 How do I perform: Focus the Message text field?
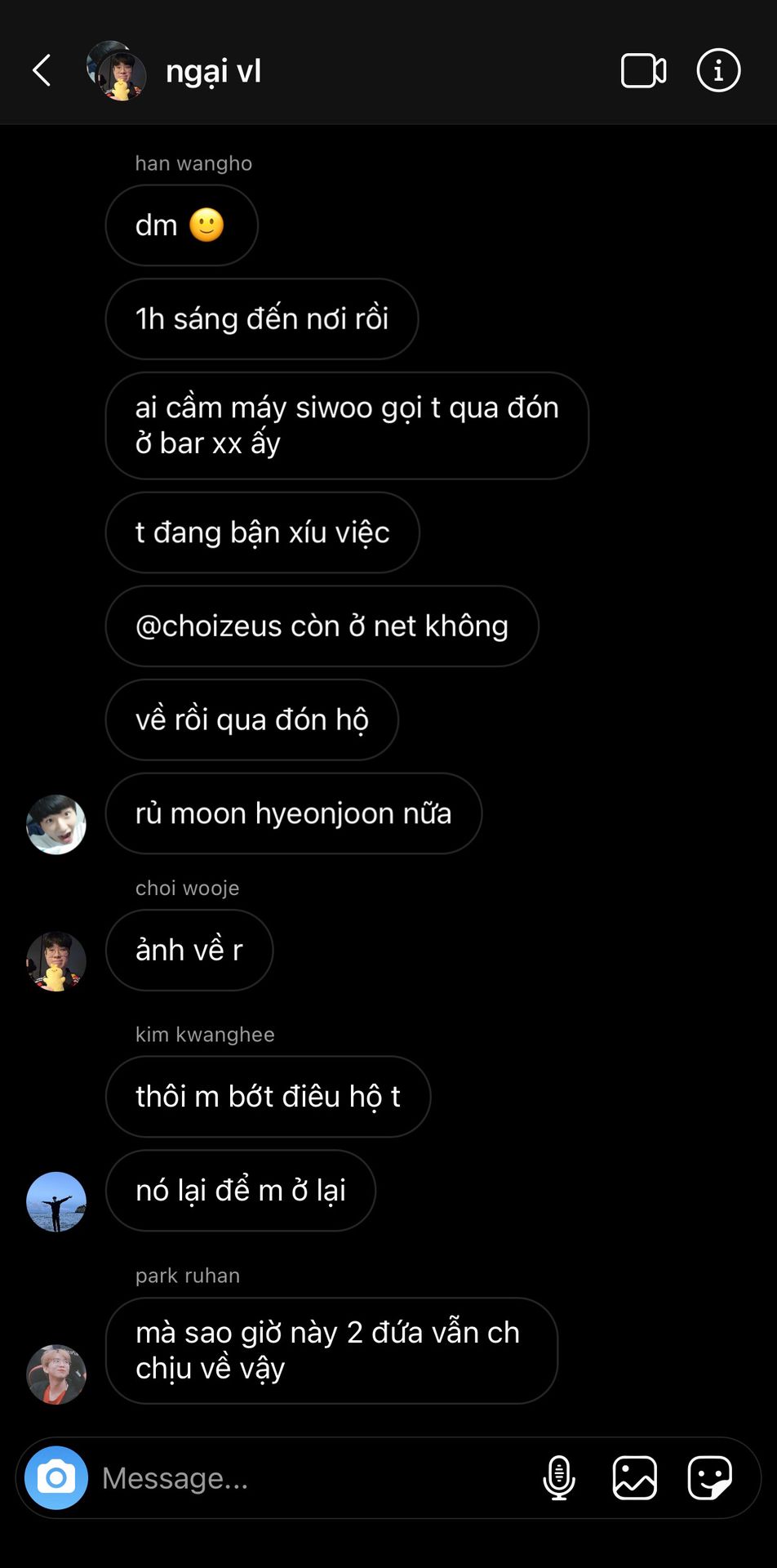(x=314, y=1477)
